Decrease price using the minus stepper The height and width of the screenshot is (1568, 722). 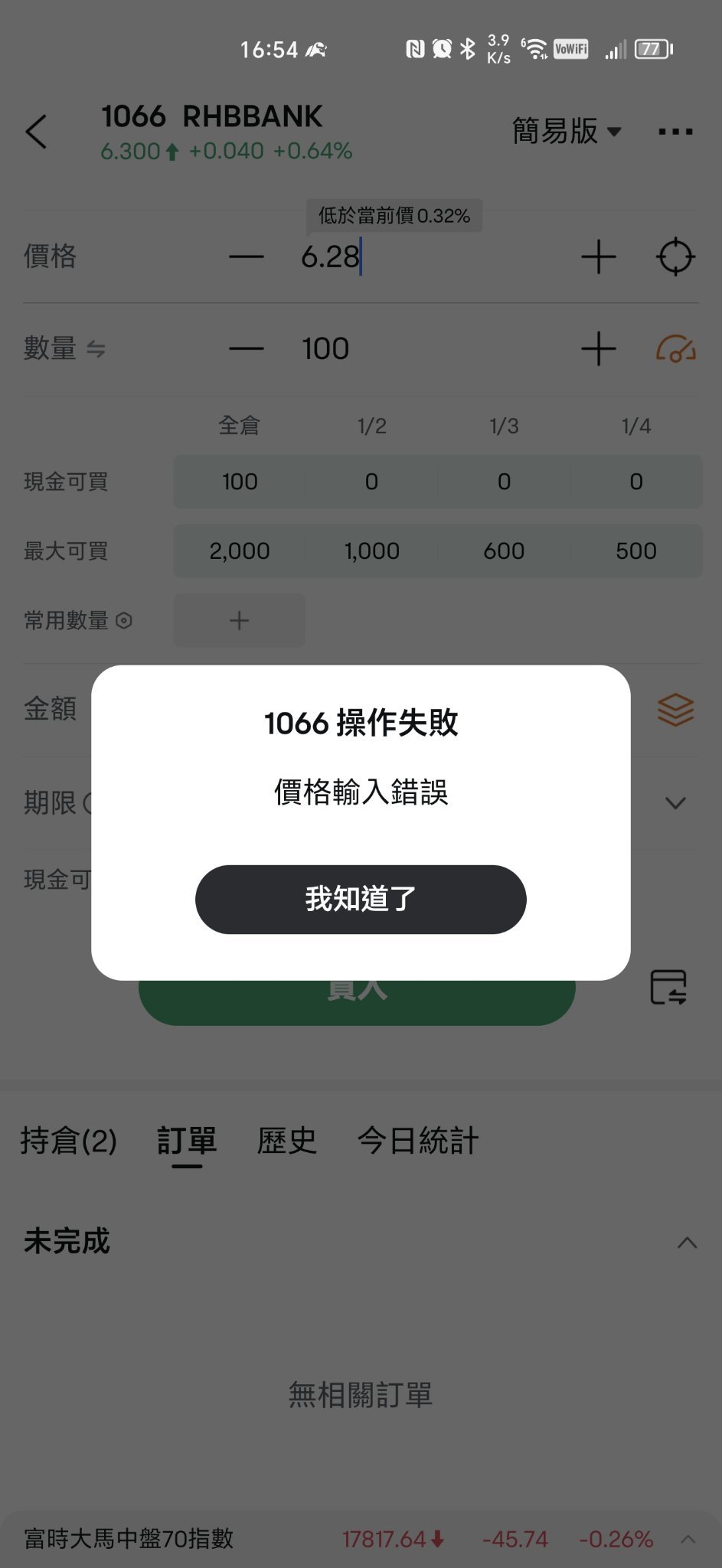[245, 256]
